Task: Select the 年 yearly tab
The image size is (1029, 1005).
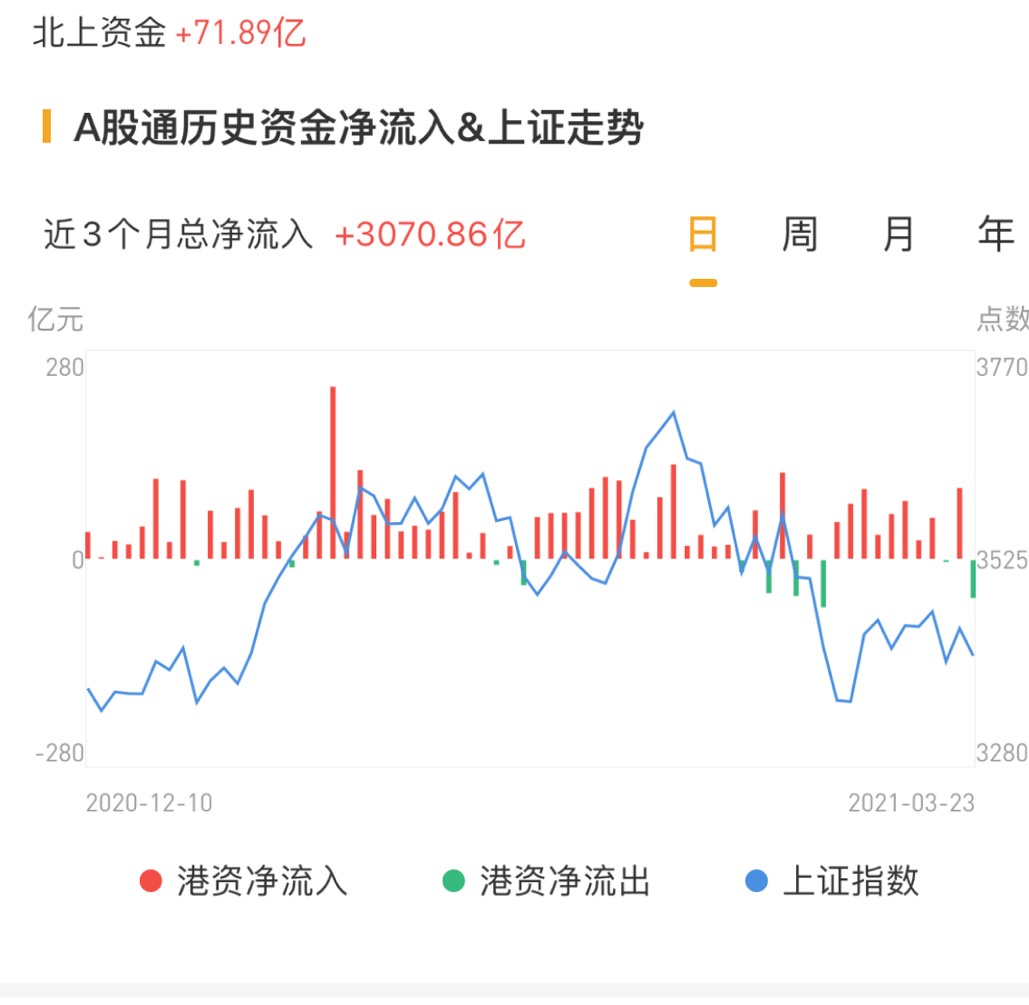Action: click(996, 235)
